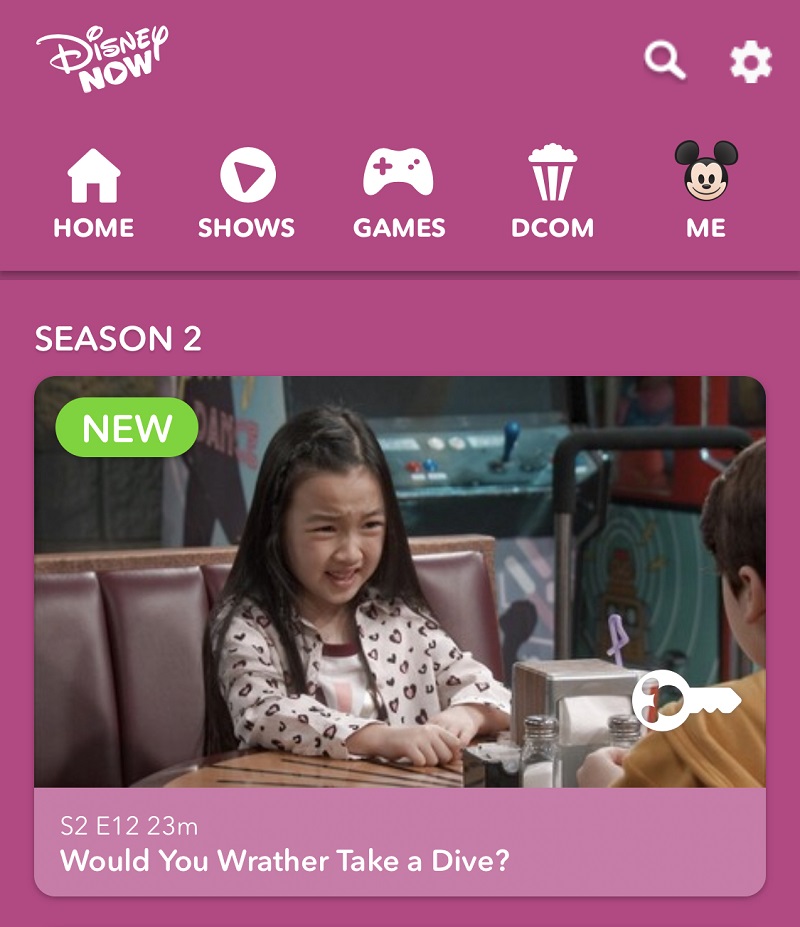Switch to the Me profile tab
The height and width of the screenshot is (927, 800).
[x=706, y=193]
